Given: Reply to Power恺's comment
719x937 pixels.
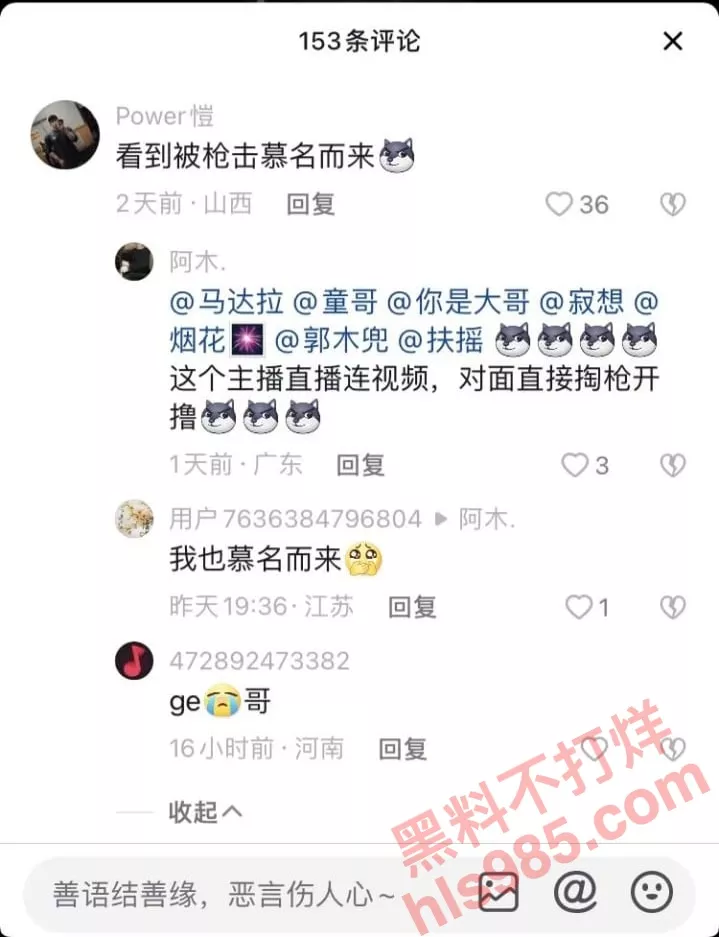Looking at the screenshot, I should (x=310, y=204).
